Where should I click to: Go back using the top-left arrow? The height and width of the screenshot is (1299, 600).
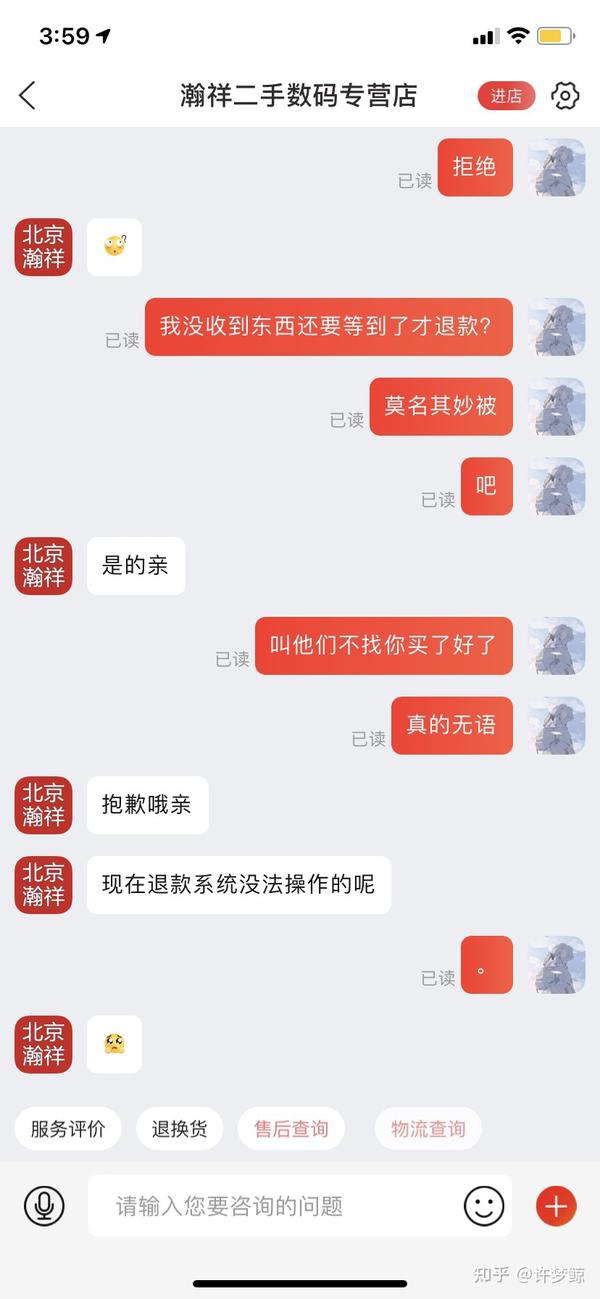(27, 96)
